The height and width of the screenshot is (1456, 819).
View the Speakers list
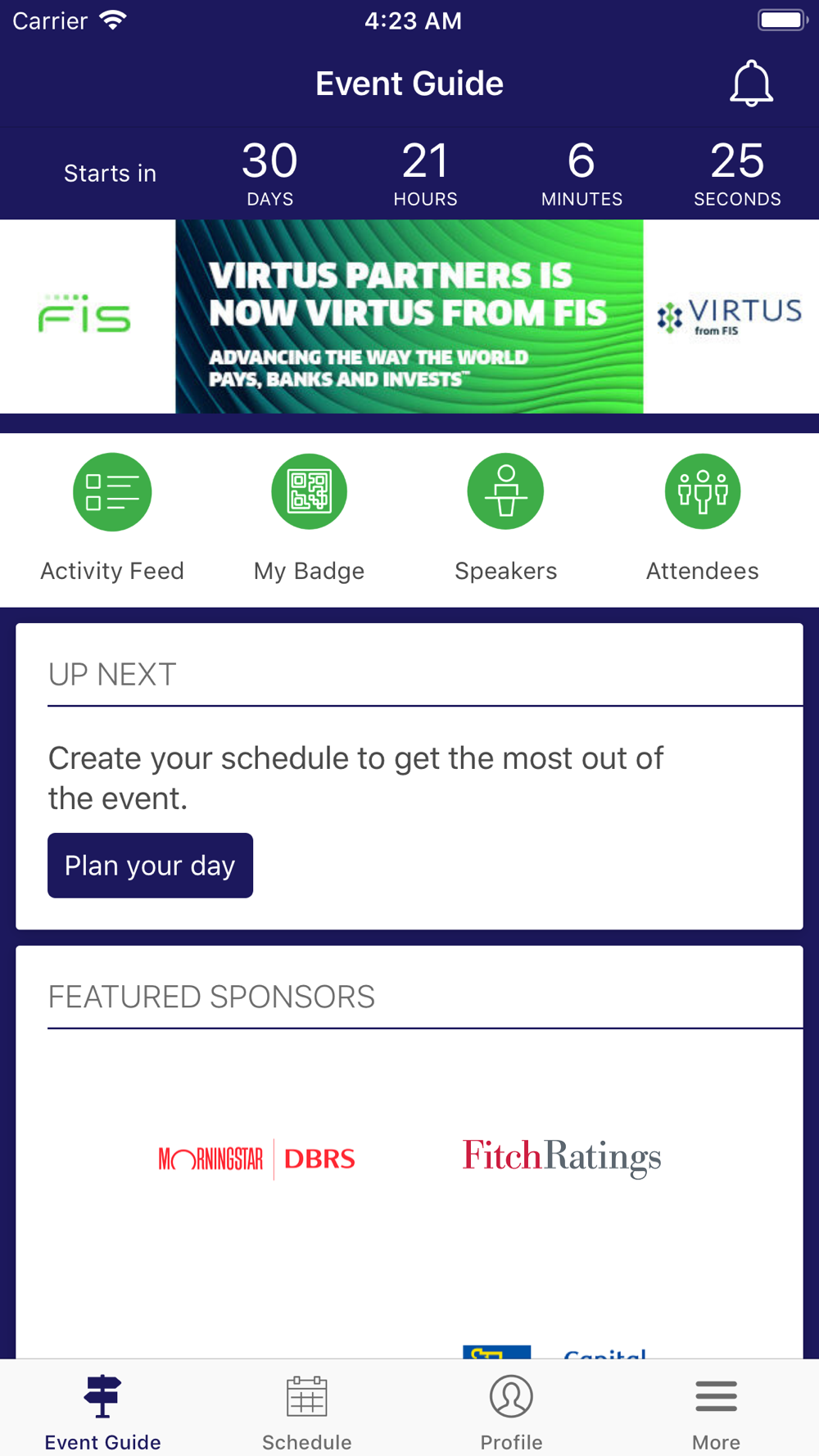click(x=506, y=518)
